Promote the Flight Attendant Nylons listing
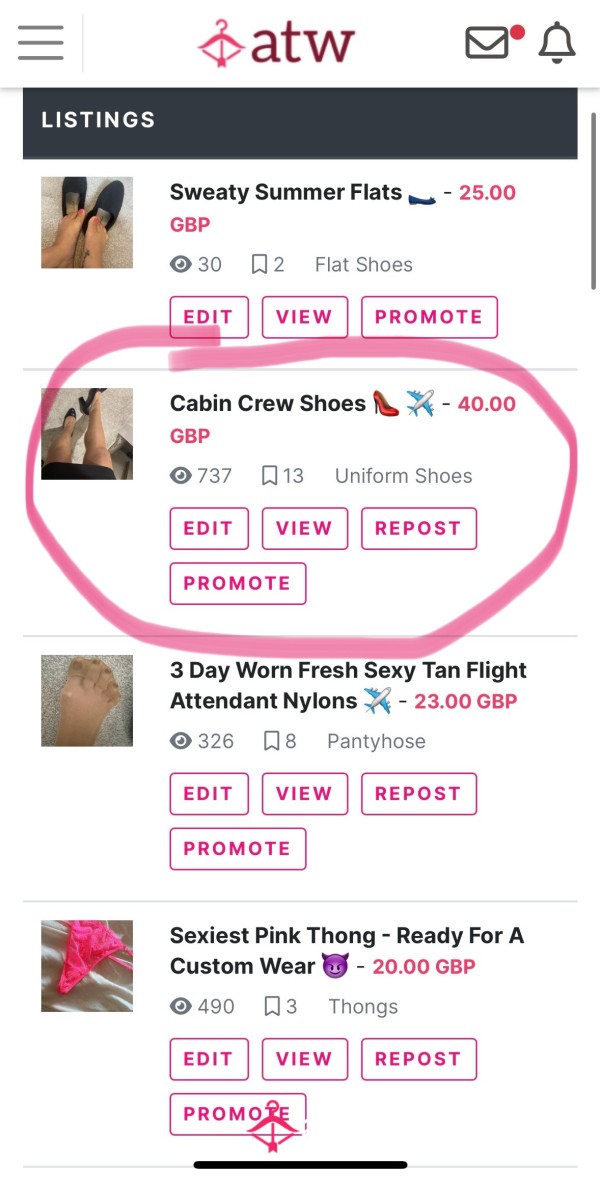 pyautogui.click(x=238, y=849)
